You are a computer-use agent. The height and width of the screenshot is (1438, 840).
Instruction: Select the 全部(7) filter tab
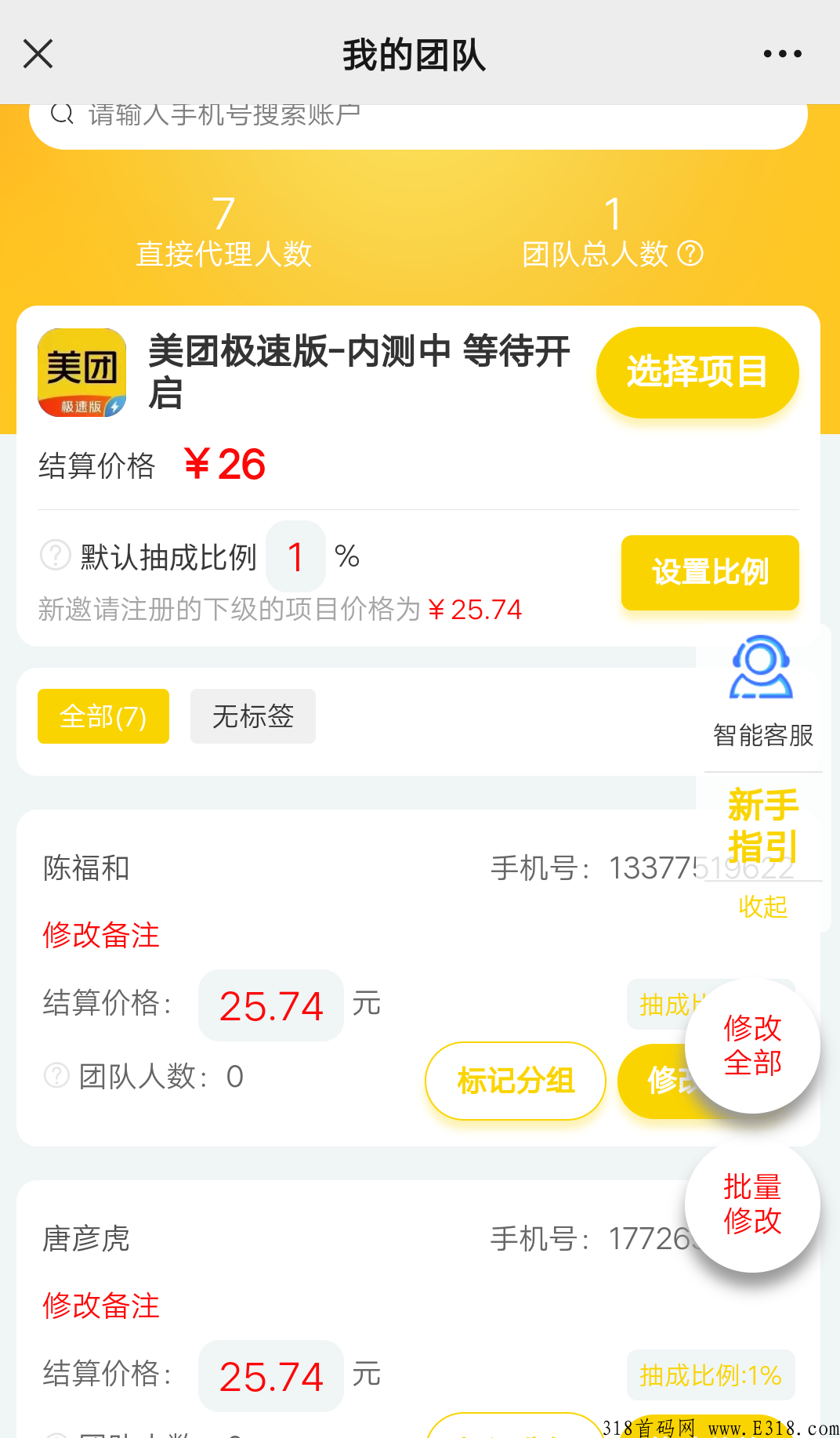pyautogui.click(x=103, y=716)
